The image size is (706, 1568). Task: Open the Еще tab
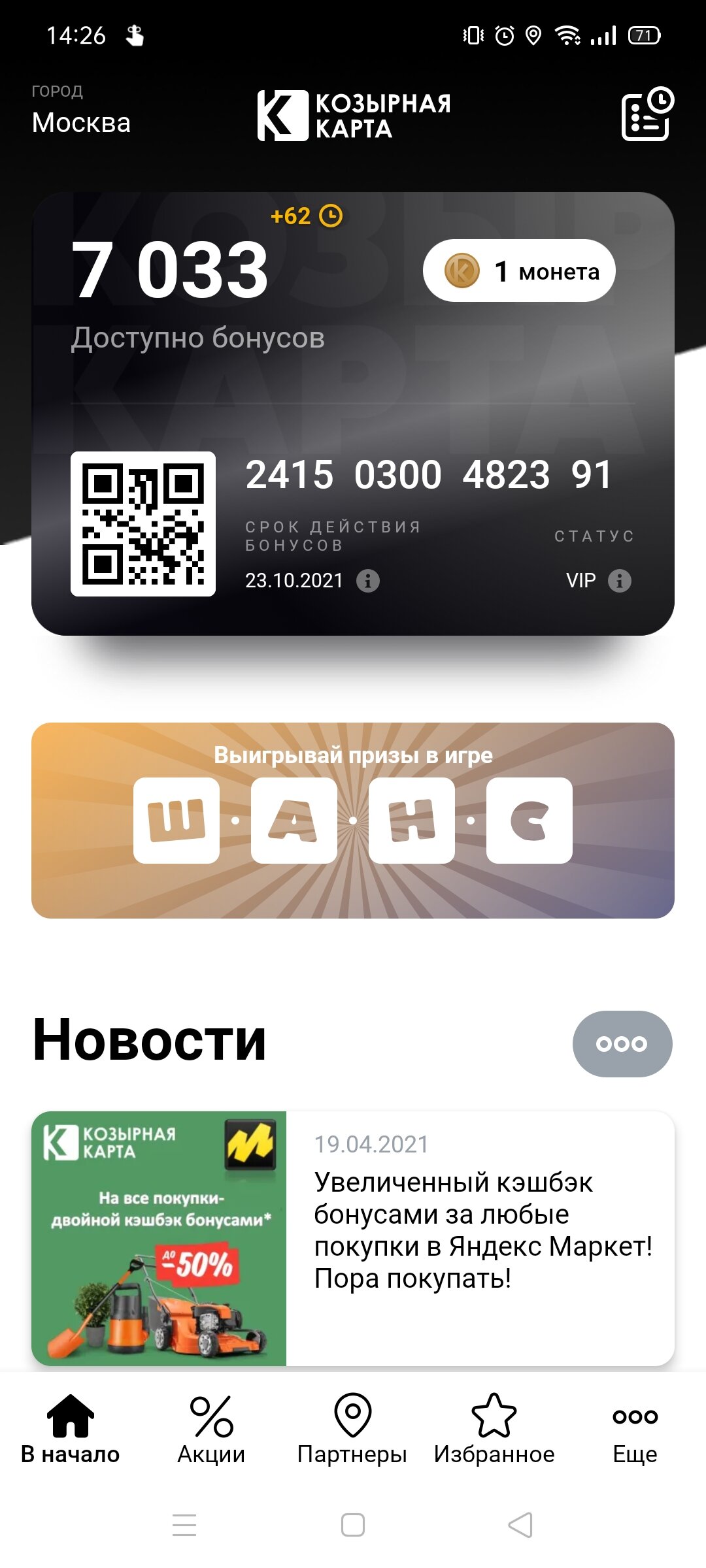(635, 1429)
